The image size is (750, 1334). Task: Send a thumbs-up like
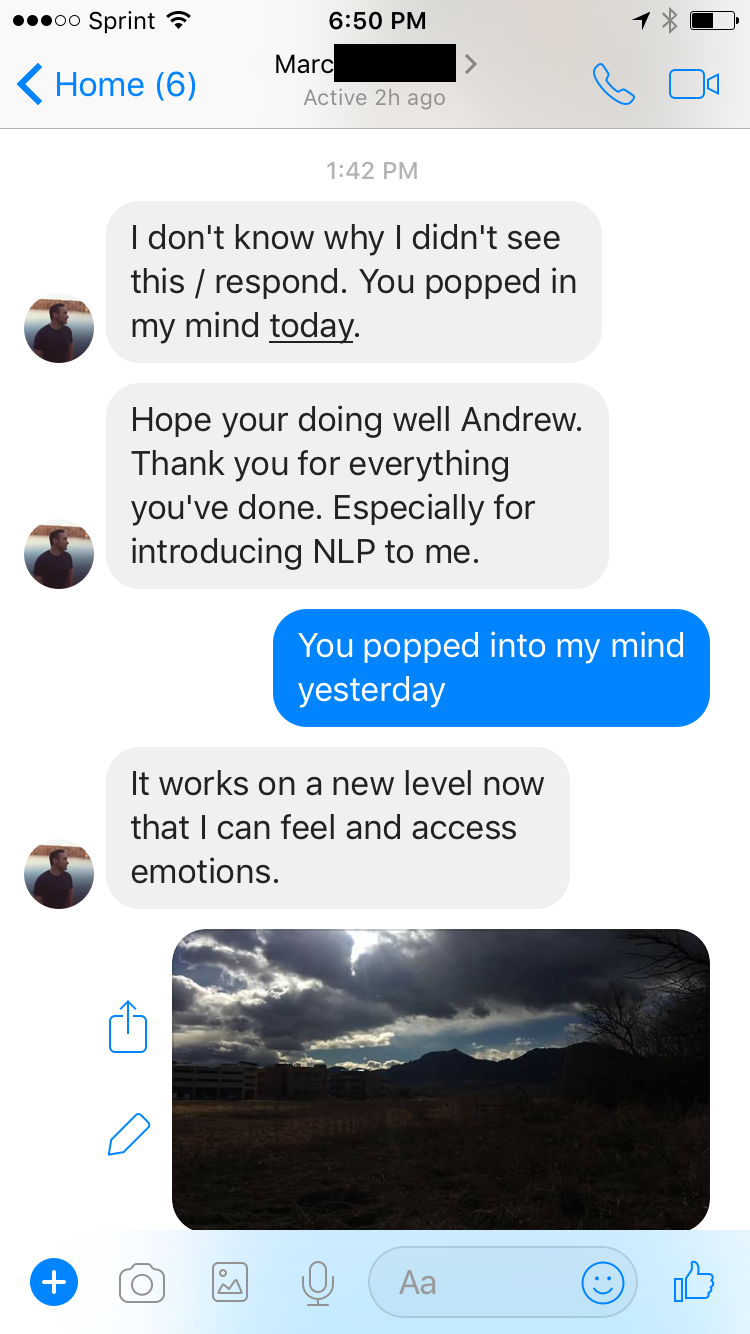pyautogui.click(x=694, y=1281)
